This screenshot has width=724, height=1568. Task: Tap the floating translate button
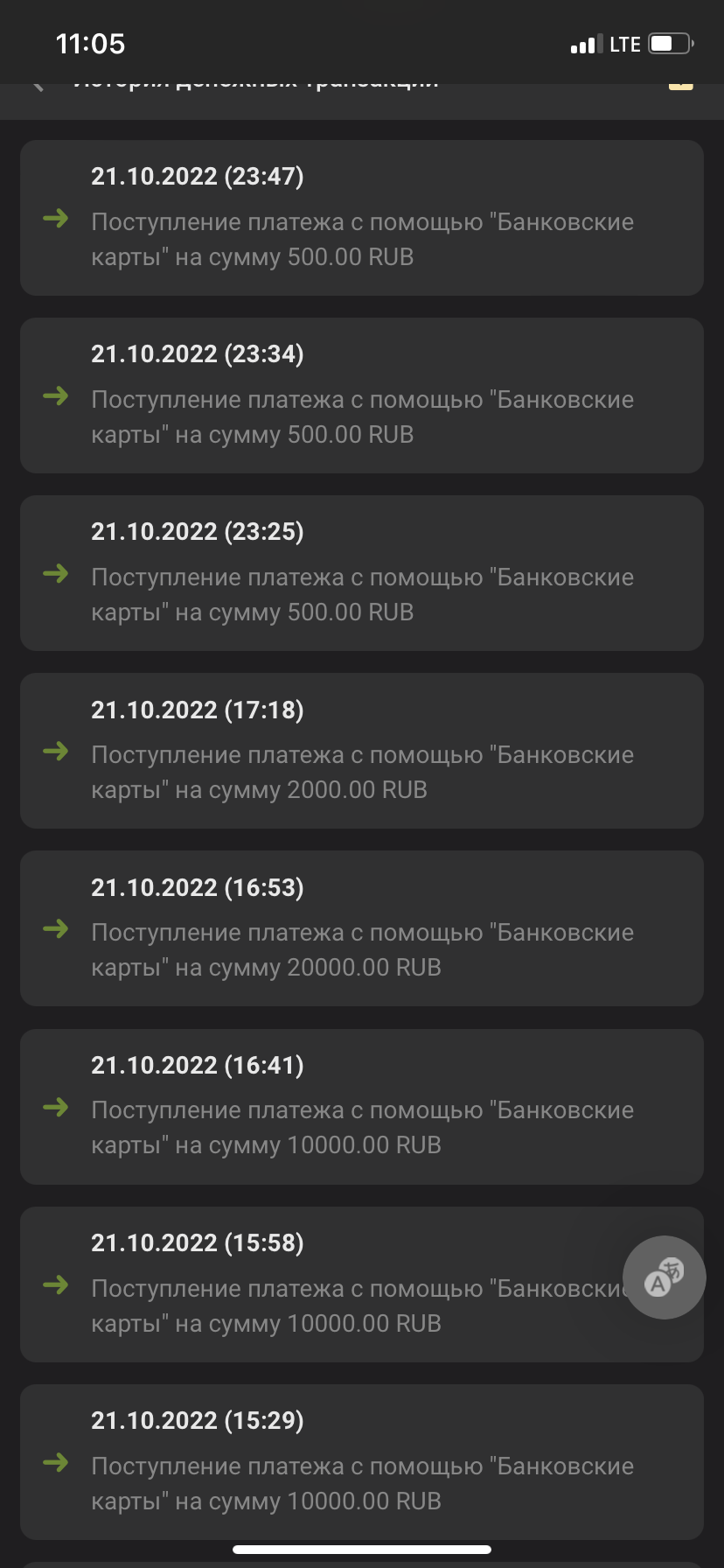[x=664, y=1277]
